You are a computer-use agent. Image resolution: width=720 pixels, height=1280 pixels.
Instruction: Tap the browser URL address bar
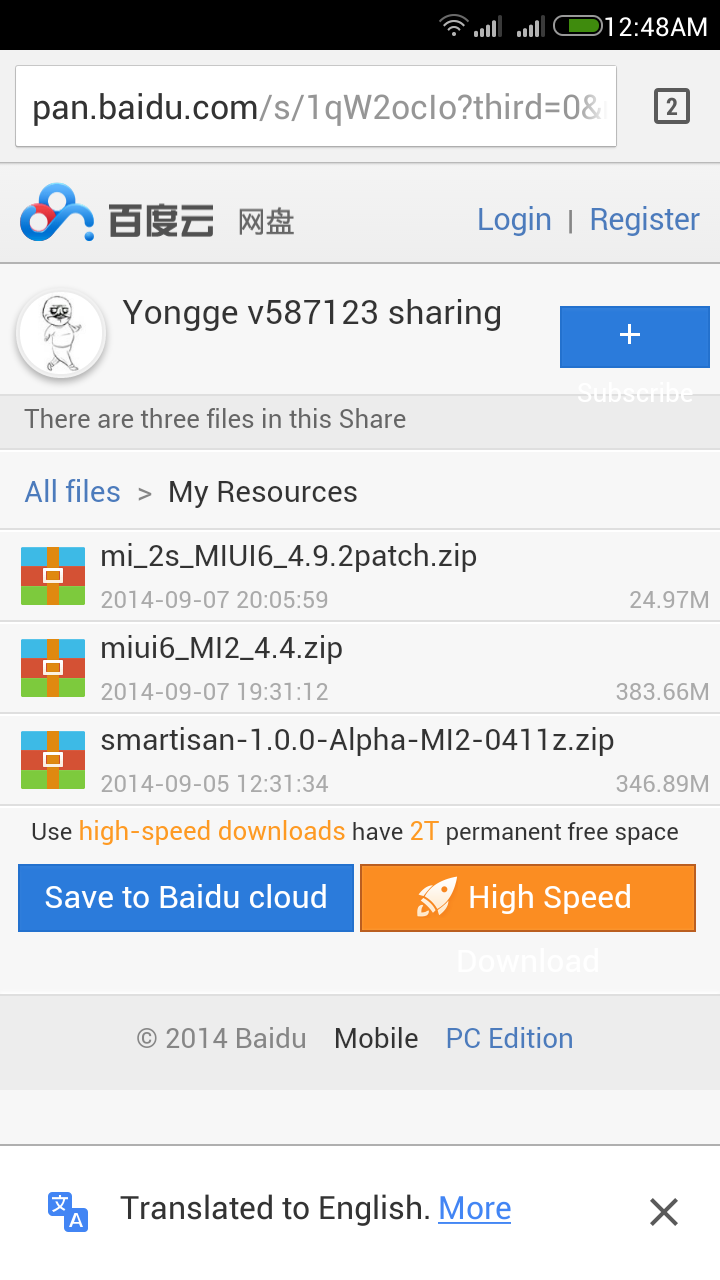pyautogui.click(x=316, y=107)
